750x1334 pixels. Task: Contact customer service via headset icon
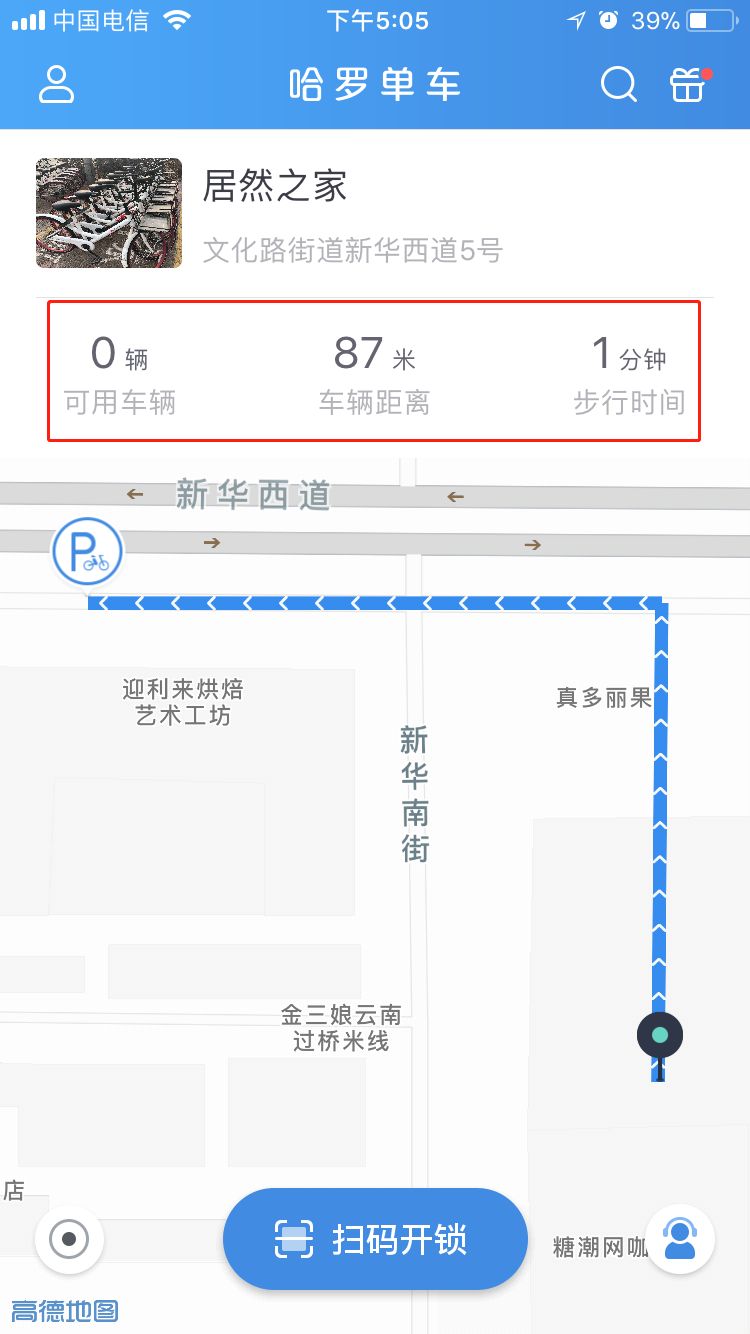click(680, 1240)
